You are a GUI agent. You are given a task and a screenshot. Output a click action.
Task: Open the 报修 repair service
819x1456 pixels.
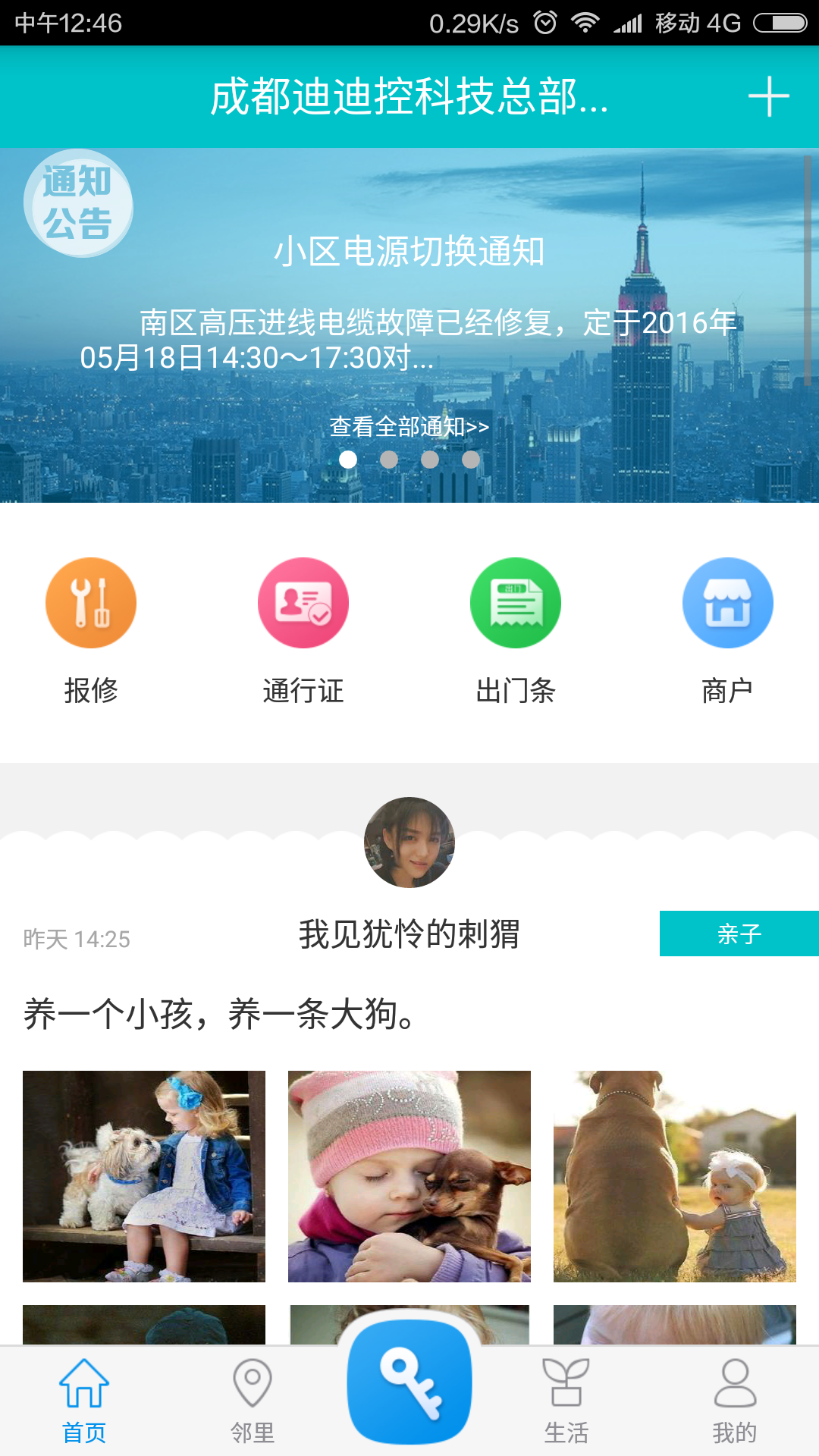91,603
